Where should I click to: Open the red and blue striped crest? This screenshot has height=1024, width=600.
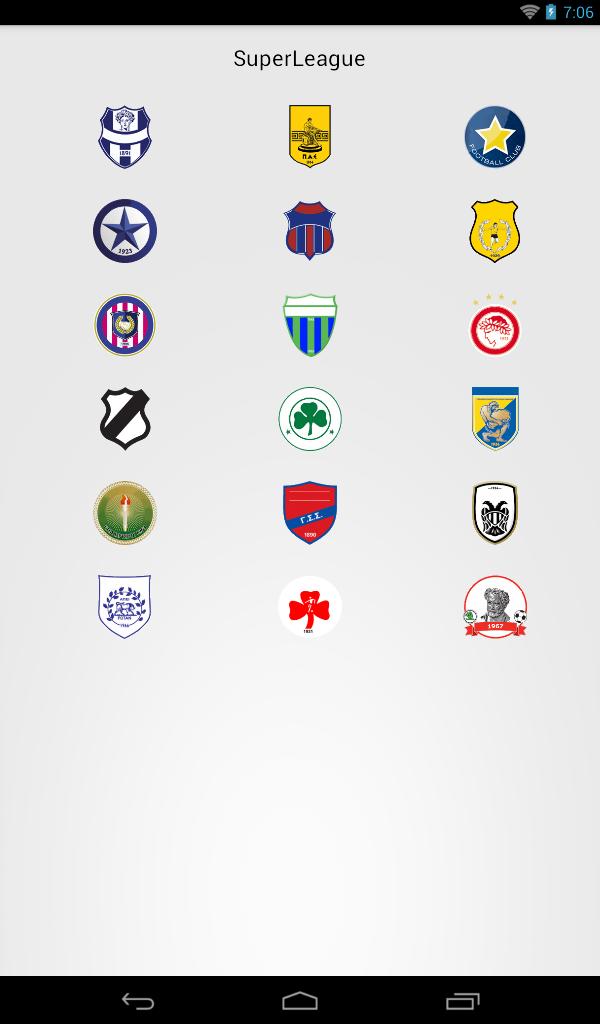(310, 231)
